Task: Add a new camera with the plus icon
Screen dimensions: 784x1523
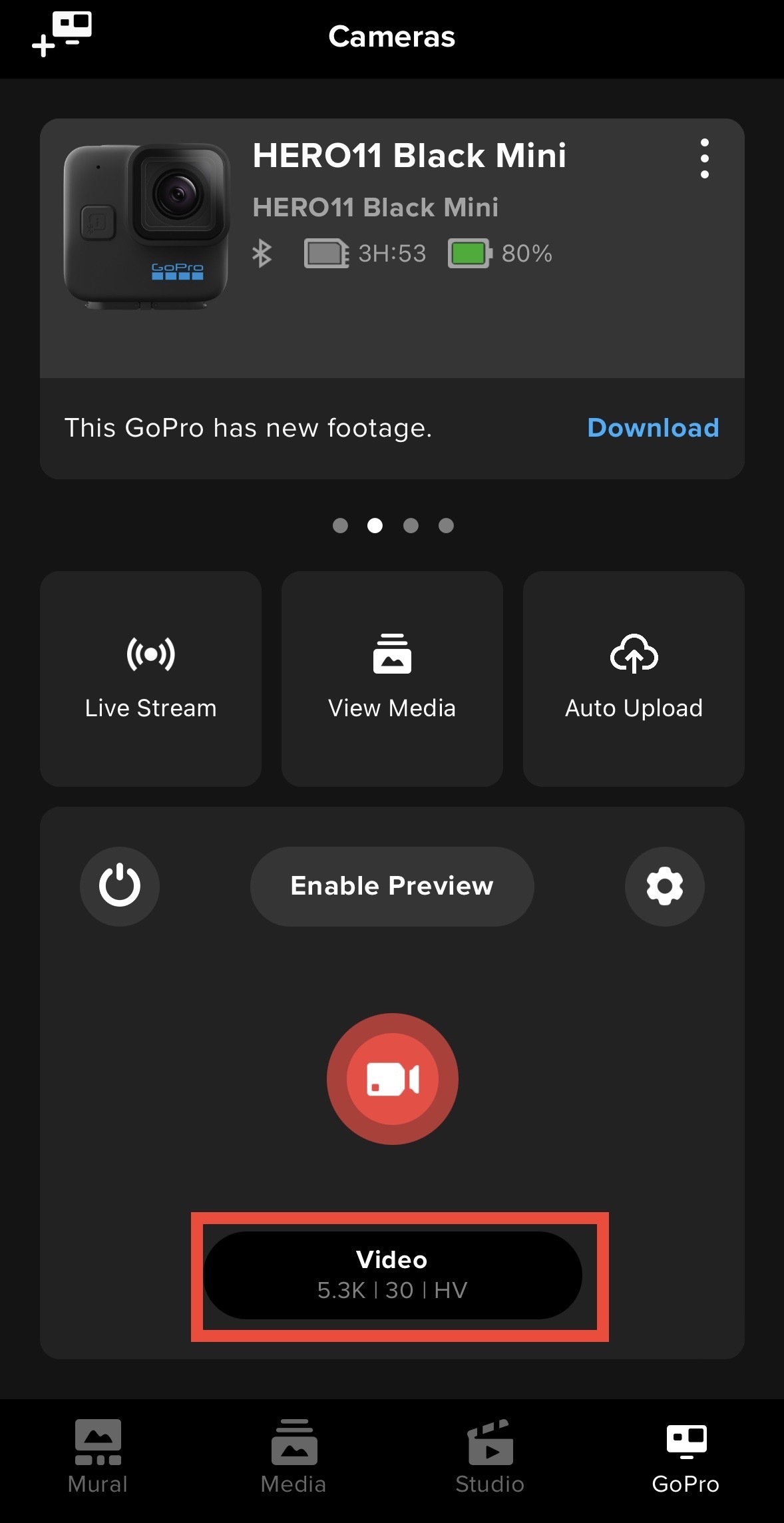Action: point(61,31)
